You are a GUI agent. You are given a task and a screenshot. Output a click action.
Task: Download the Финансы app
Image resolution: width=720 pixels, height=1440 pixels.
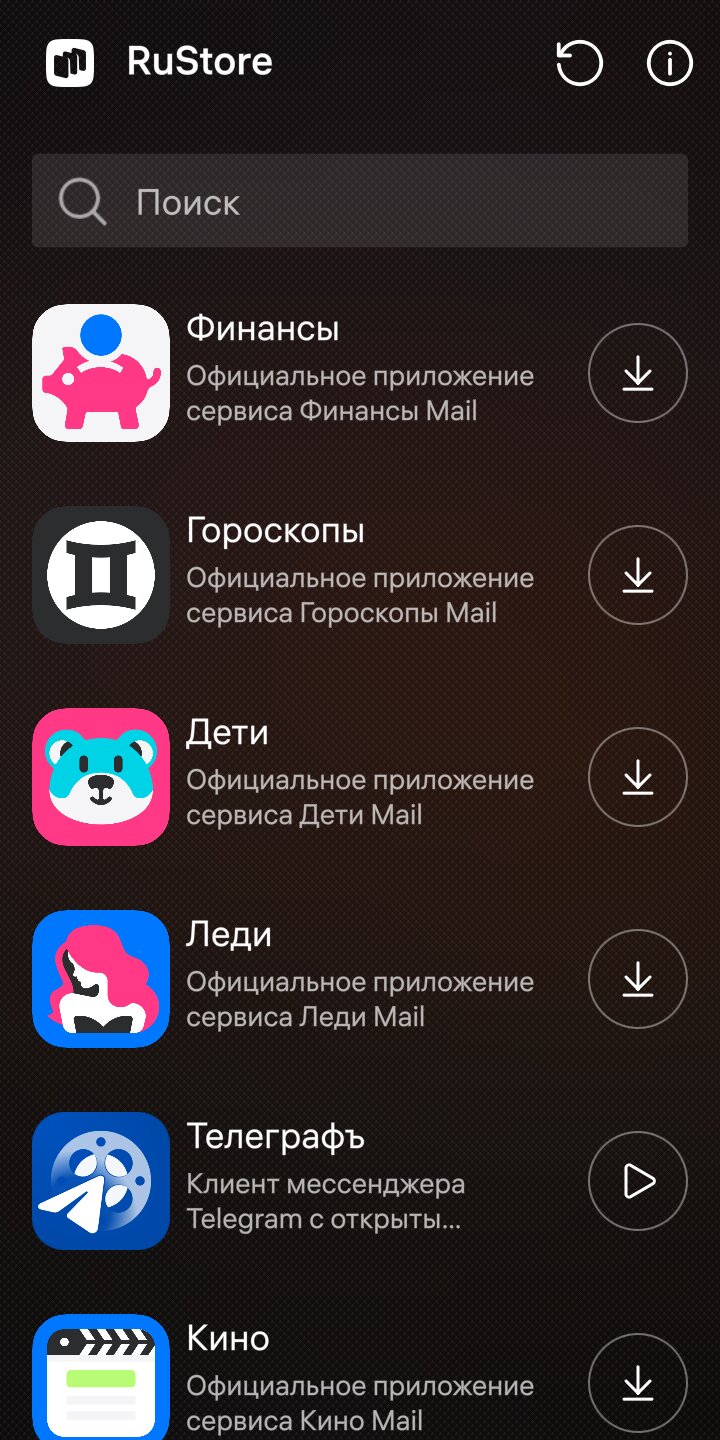(637, 374)
